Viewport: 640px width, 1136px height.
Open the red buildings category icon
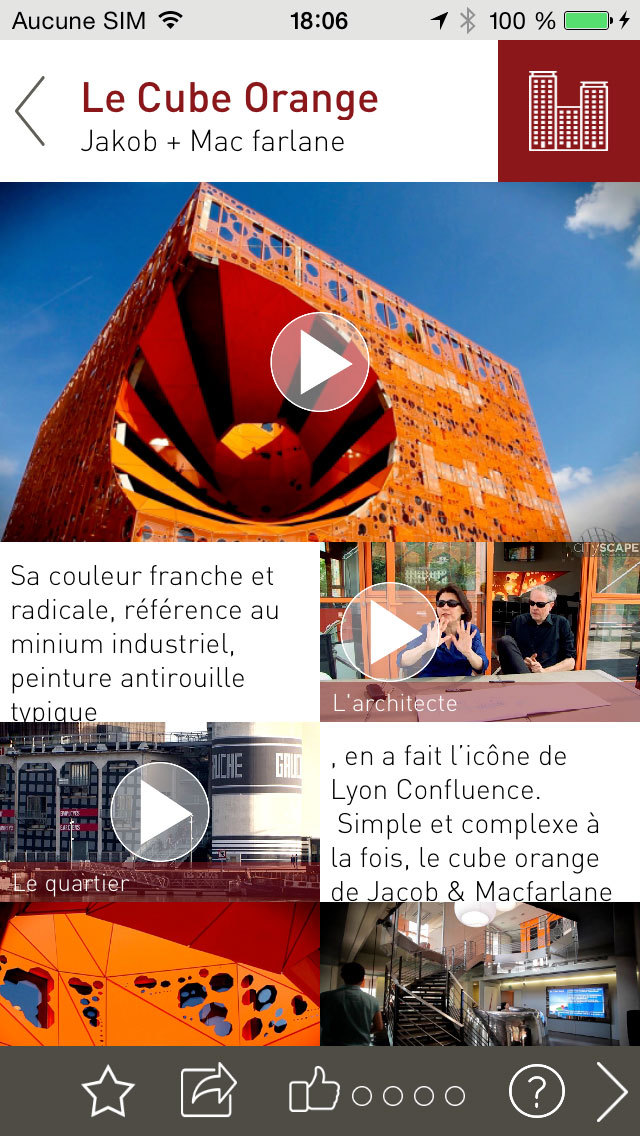[x=569, y=111]
